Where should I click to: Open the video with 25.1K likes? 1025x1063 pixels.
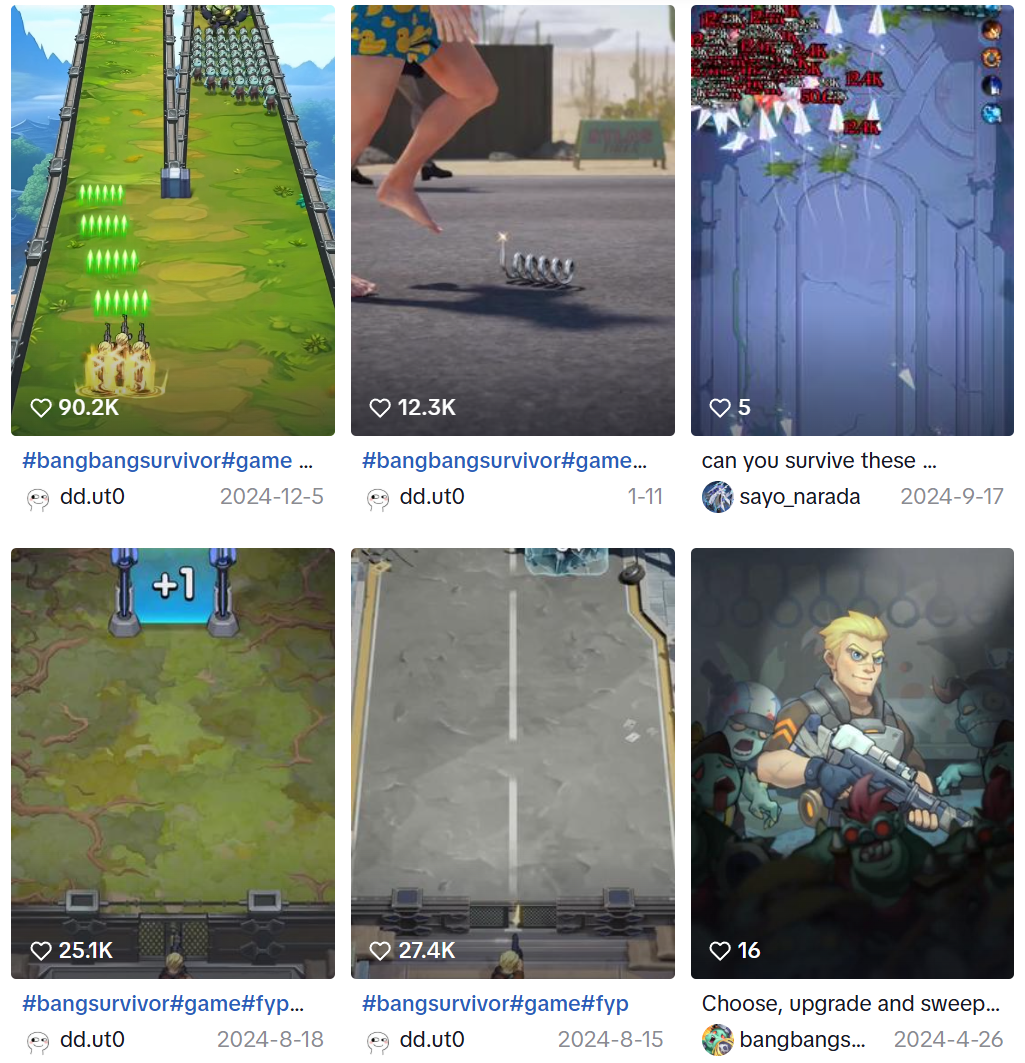pos(172,762)
